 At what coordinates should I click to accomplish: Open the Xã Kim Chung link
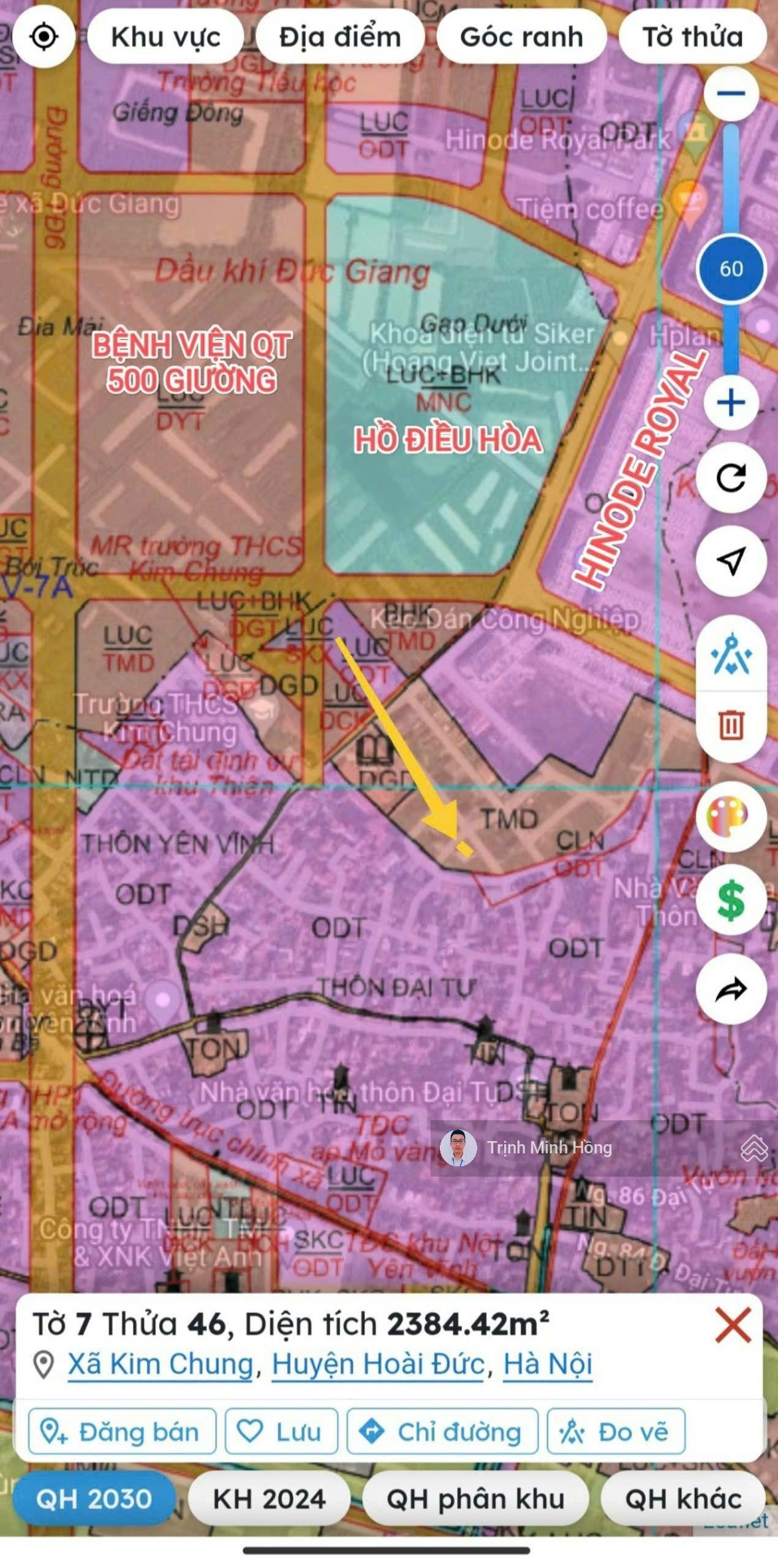click(x=161, y=1364)
